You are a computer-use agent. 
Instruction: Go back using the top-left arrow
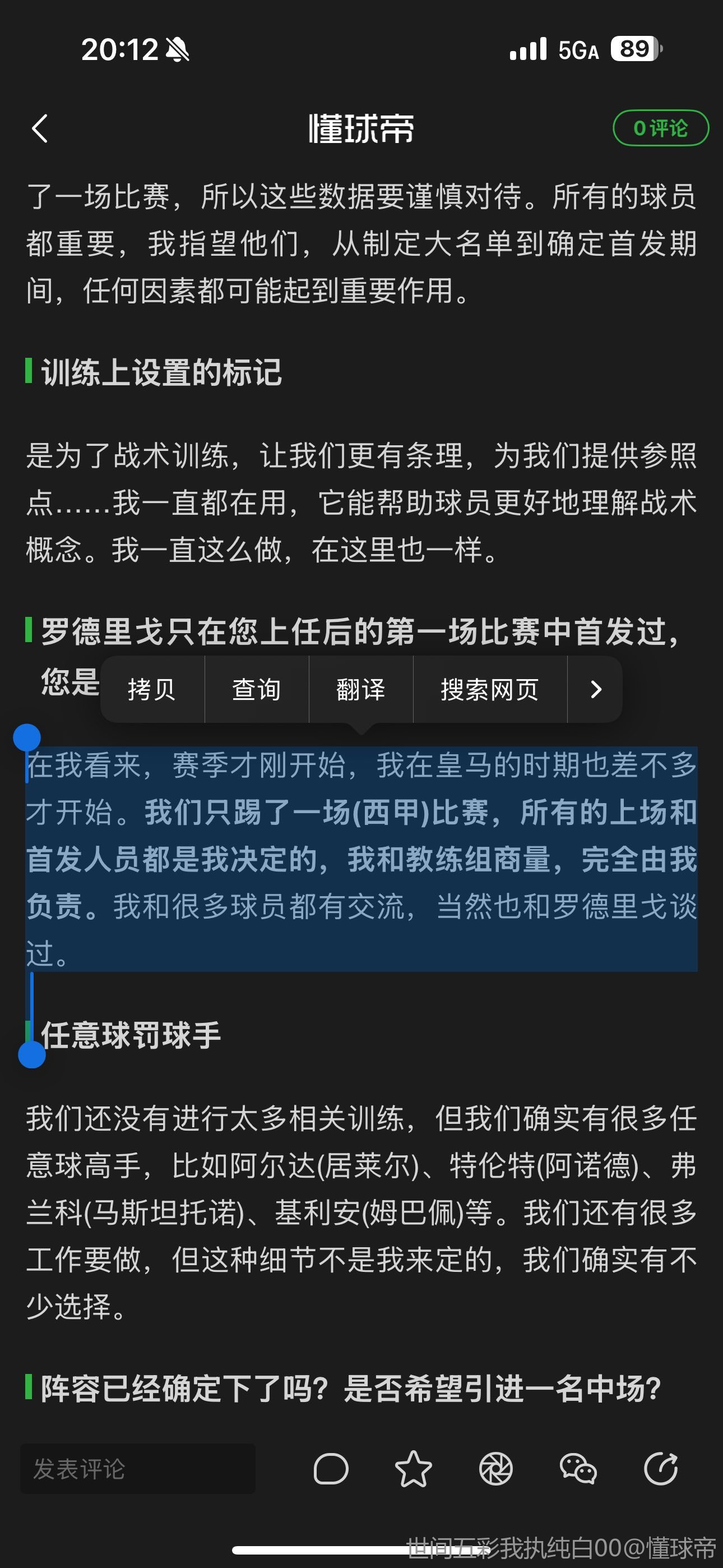[40, 128]
